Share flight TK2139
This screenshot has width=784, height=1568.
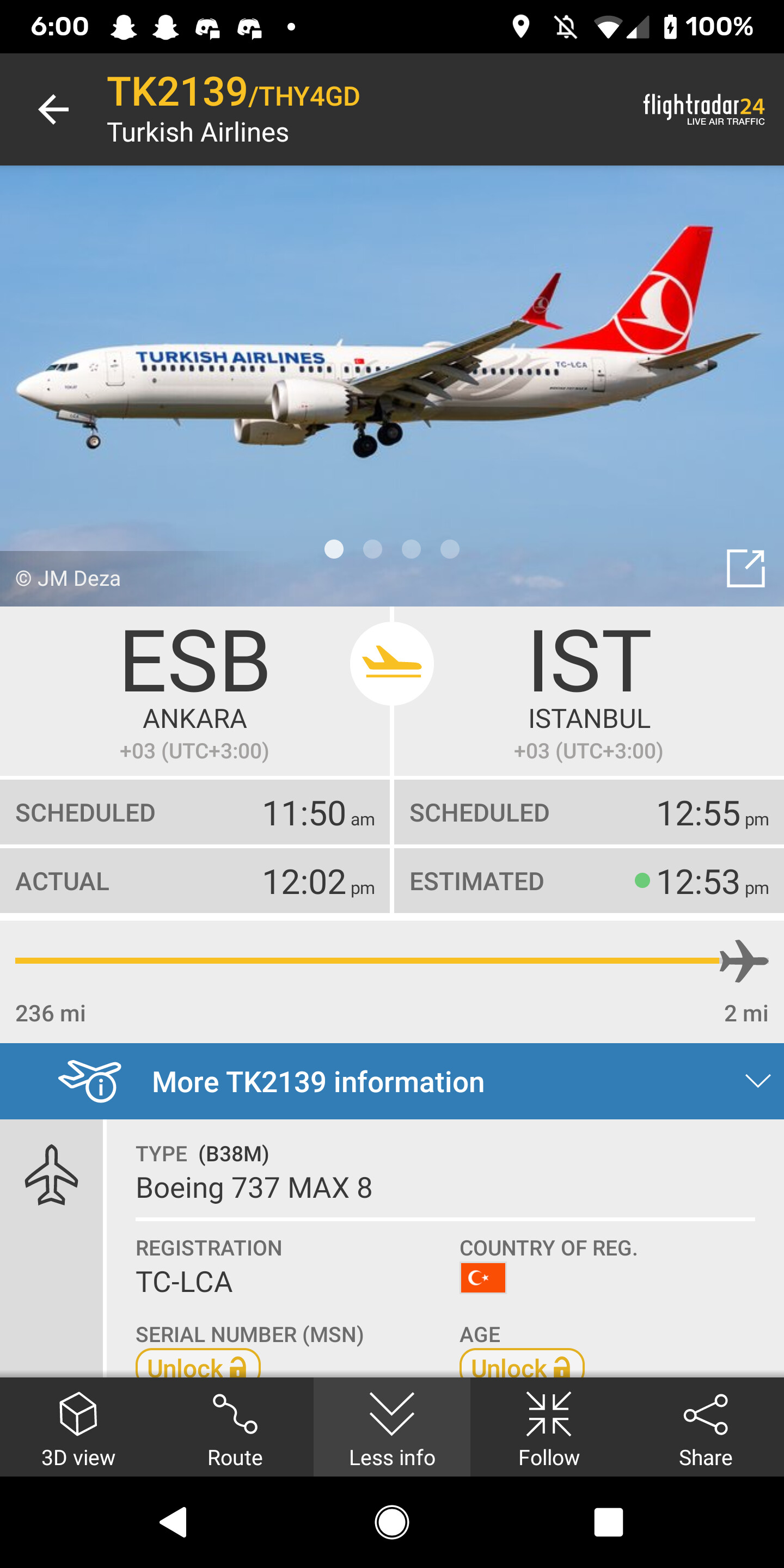point(706,1427)
